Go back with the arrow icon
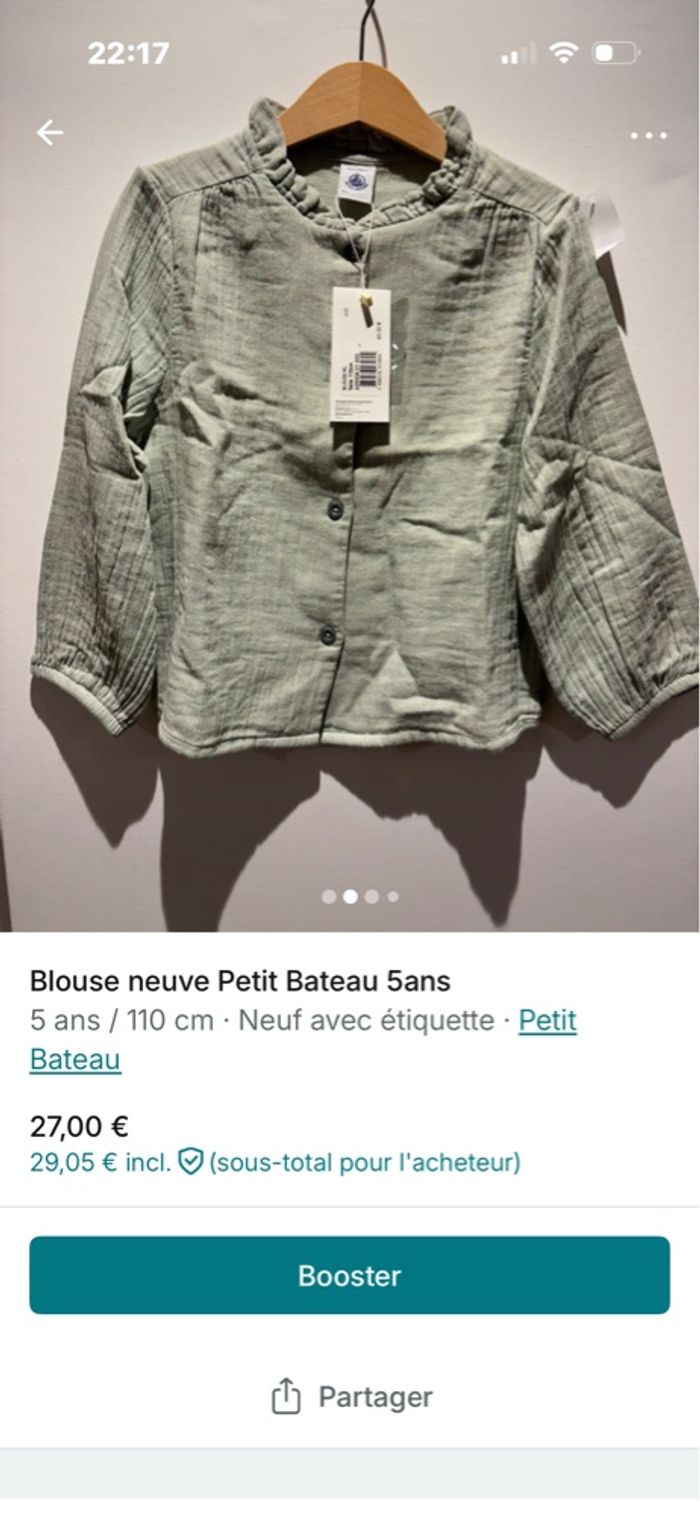The image size is (700, 1515). [49, 132]
